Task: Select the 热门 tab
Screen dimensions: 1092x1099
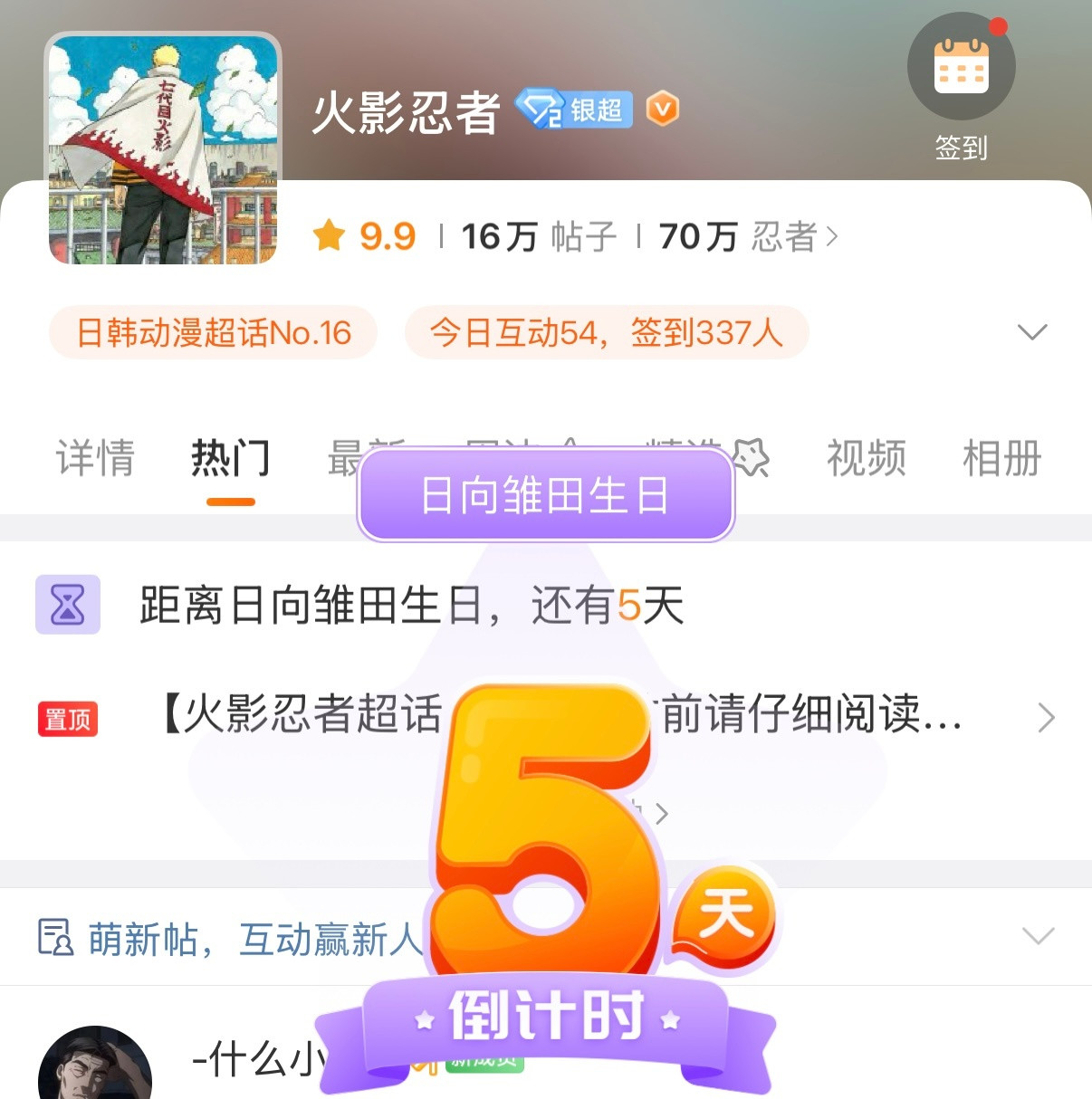Action: tap(229, 461)
